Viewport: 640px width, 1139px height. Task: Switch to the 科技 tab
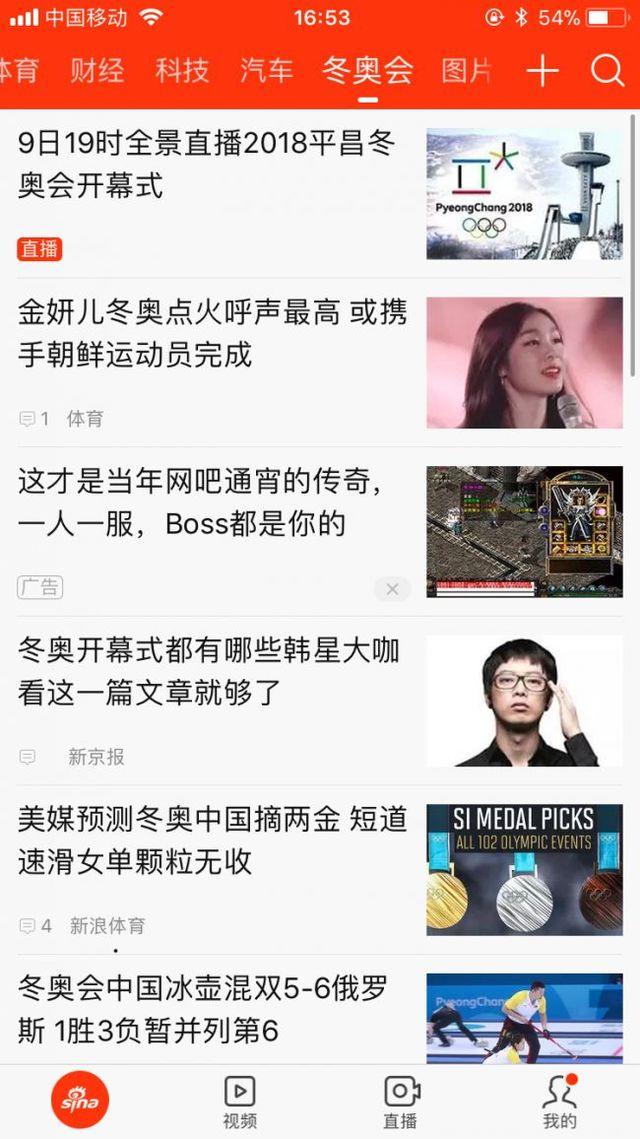[x=182, y=70]
